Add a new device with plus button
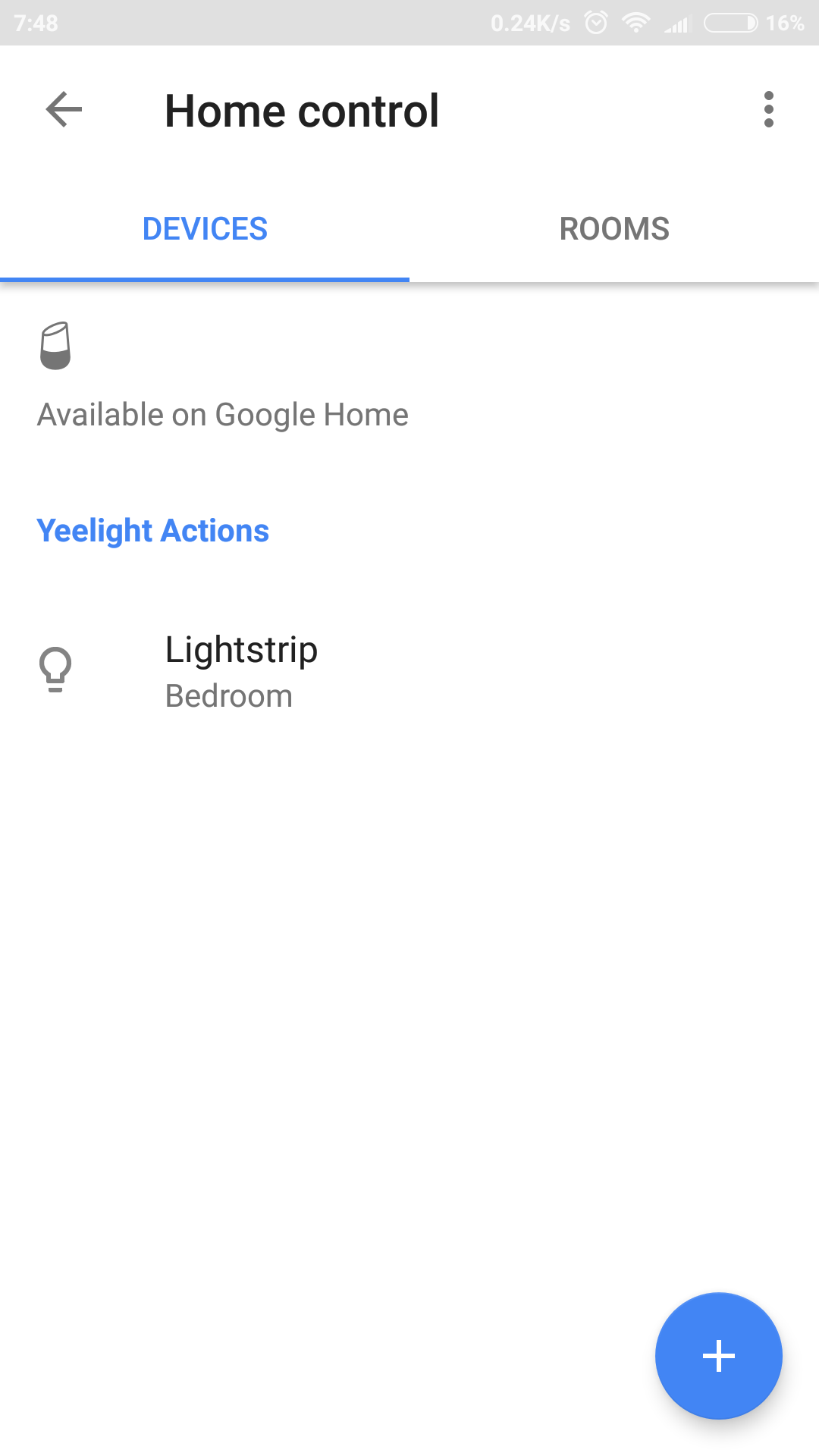 click(x=718, y=1355)
